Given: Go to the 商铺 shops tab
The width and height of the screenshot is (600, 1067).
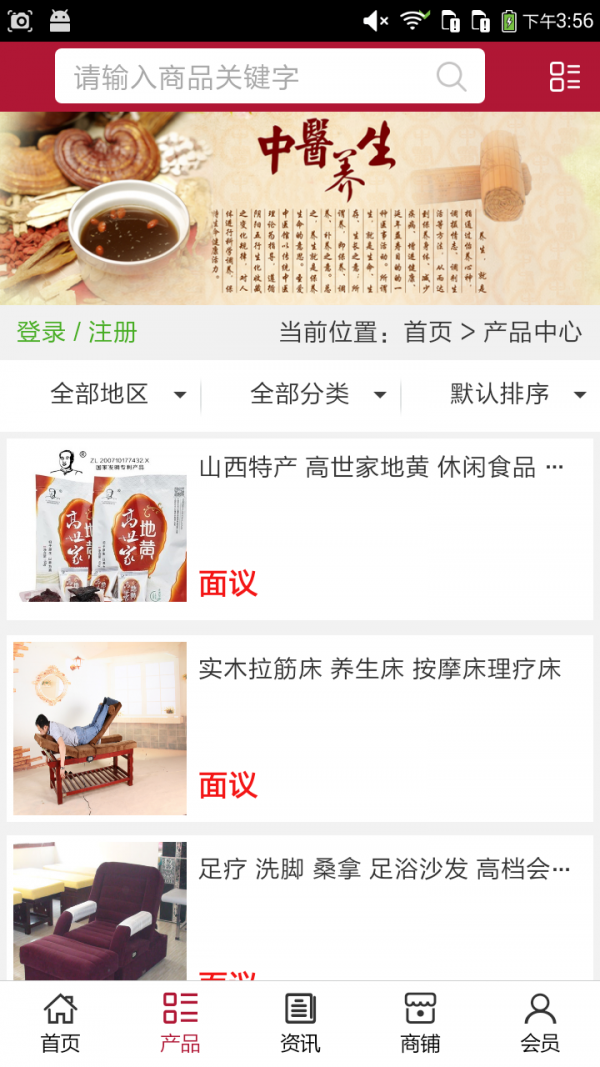Looking at the screenshot, I should (x=420, y=1023).
